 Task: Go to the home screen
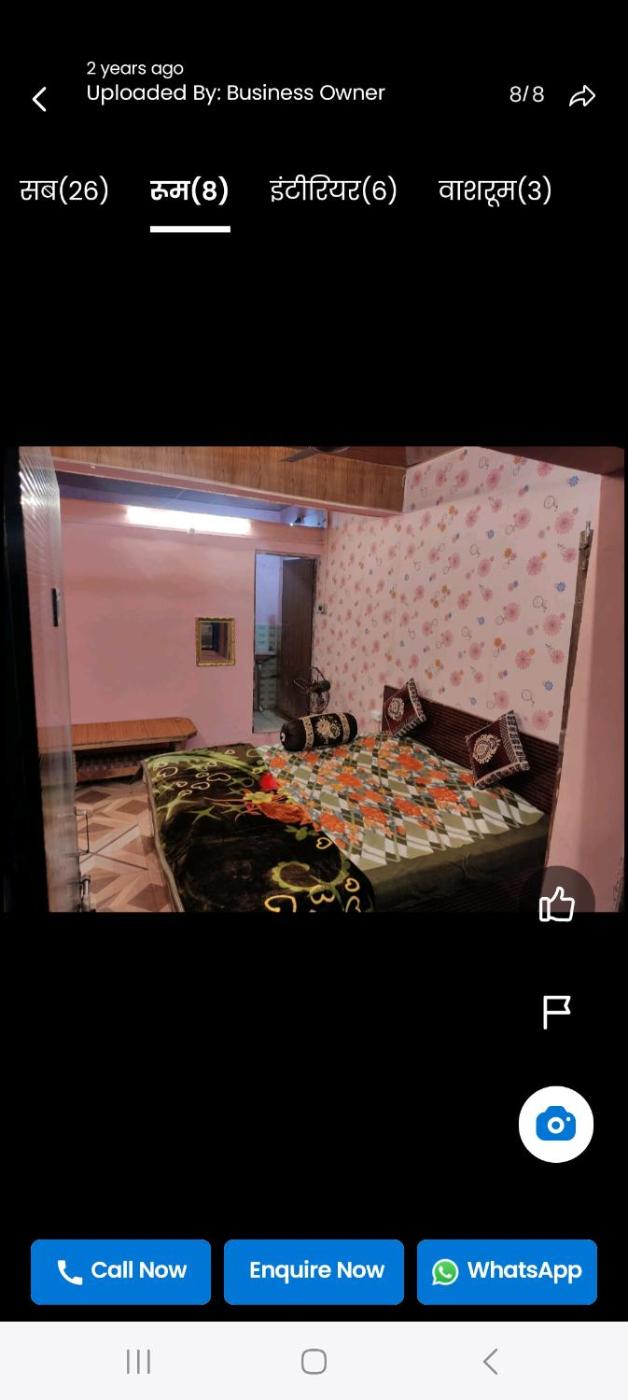(314, 1361)
